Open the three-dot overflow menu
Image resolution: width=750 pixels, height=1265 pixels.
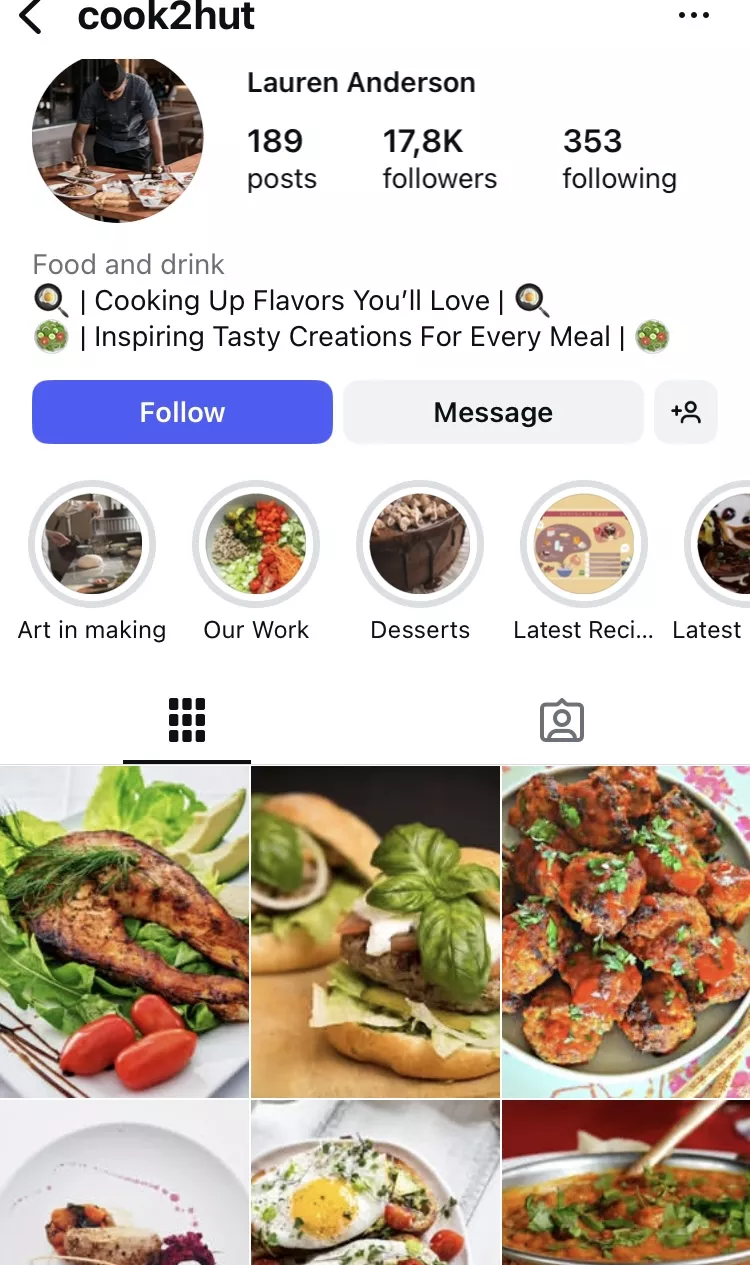click(693, 15)
